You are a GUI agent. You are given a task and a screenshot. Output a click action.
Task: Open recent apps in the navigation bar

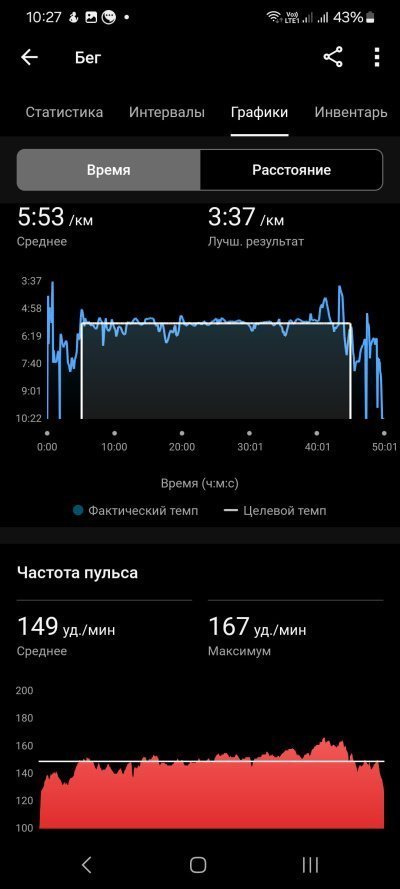310,865
